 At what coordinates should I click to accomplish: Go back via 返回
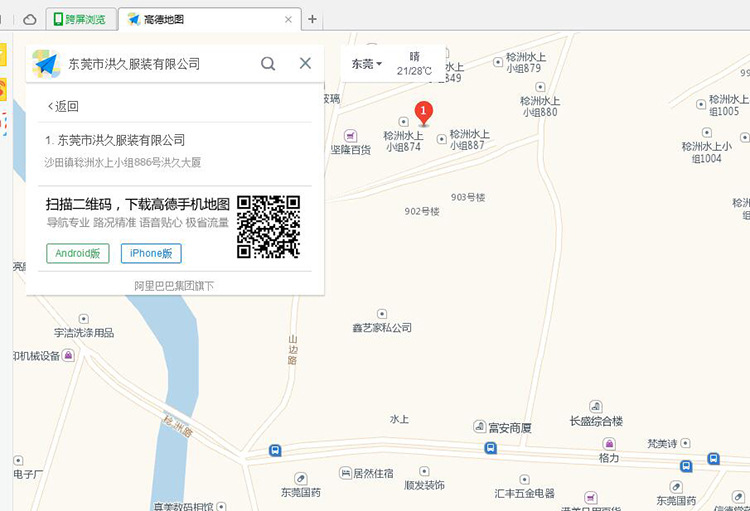62,106
